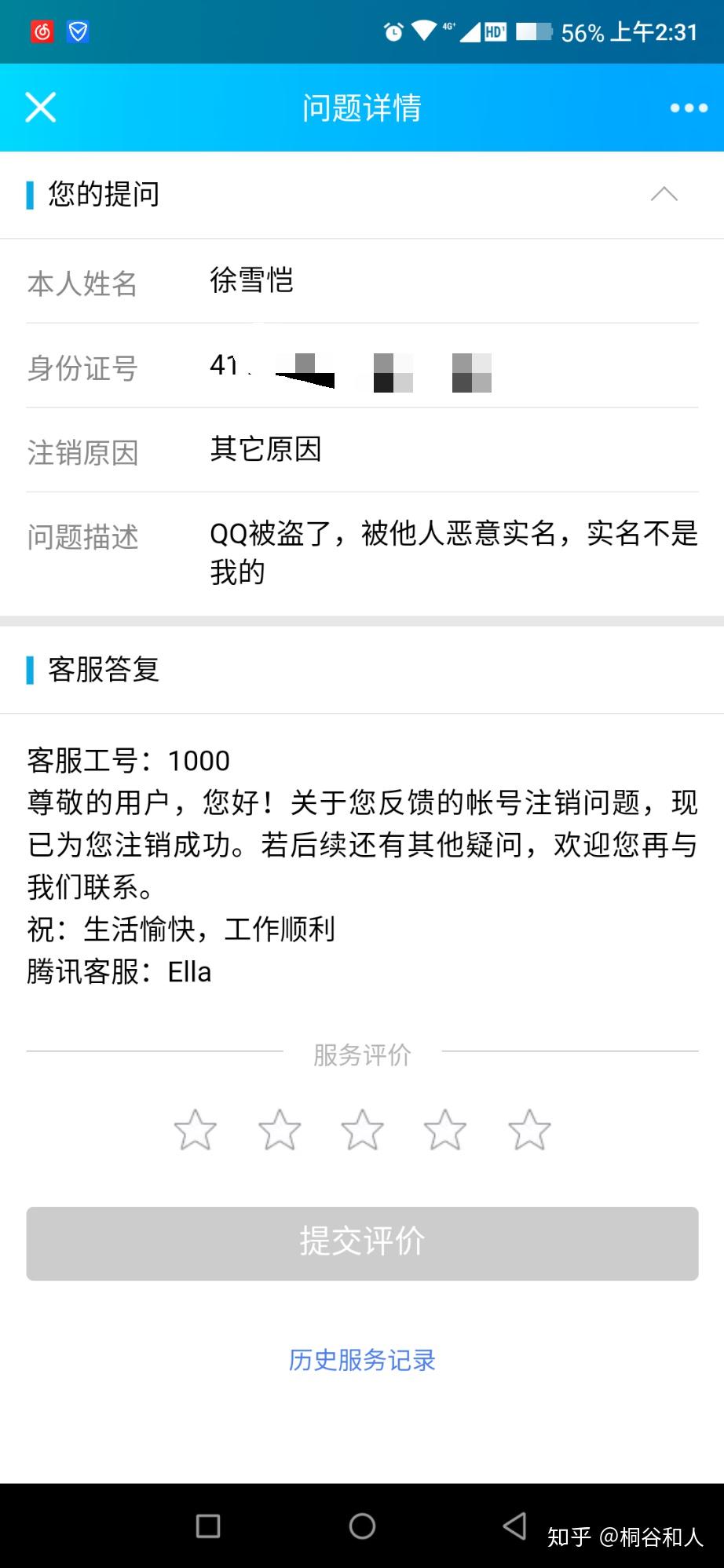This screenshot has width=724, height=1568.
Task: Tap the red news icon in status bar
Action: coord(41,32)
